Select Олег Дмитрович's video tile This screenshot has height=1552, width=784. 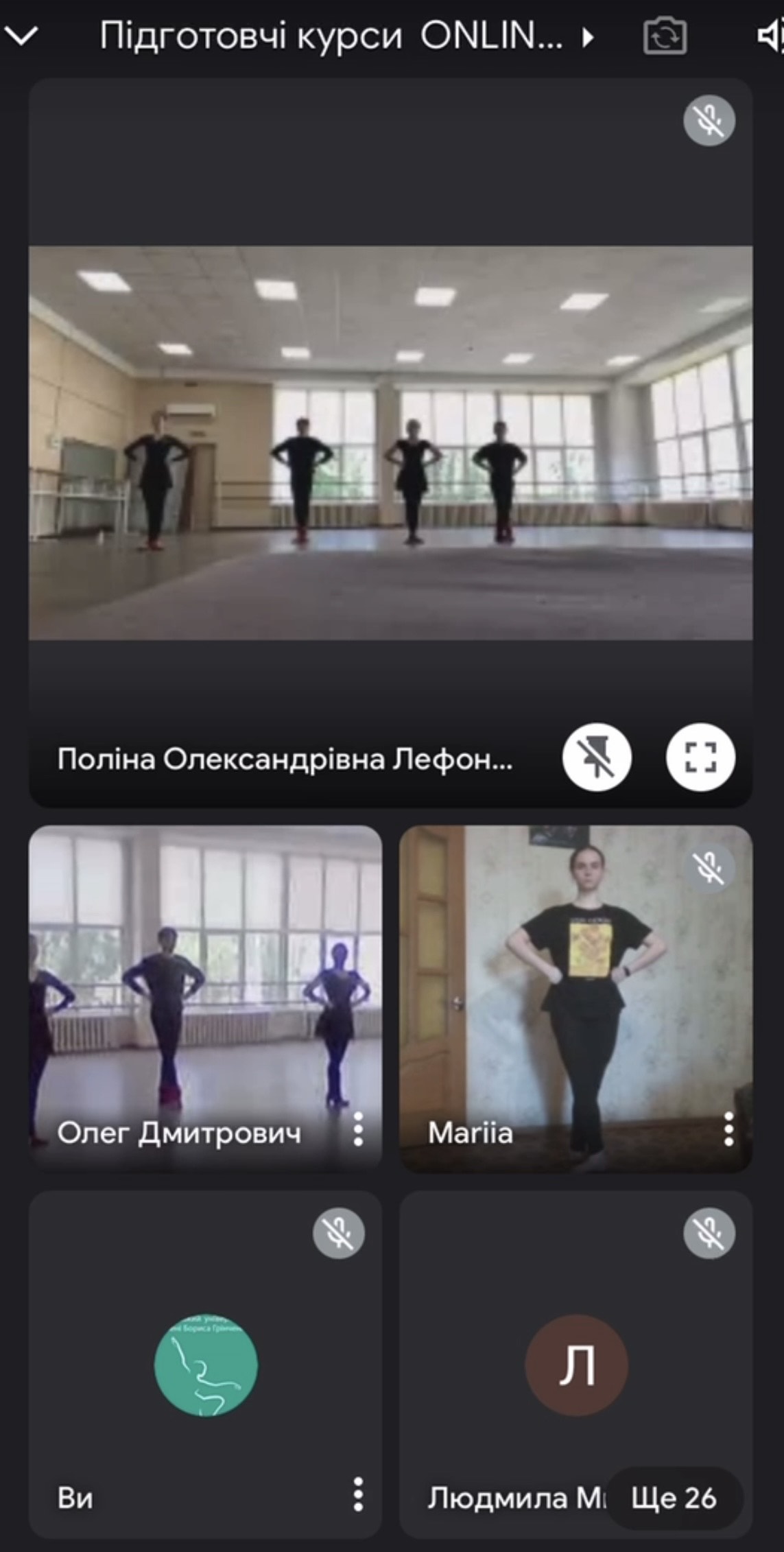[x=204, y=995]
